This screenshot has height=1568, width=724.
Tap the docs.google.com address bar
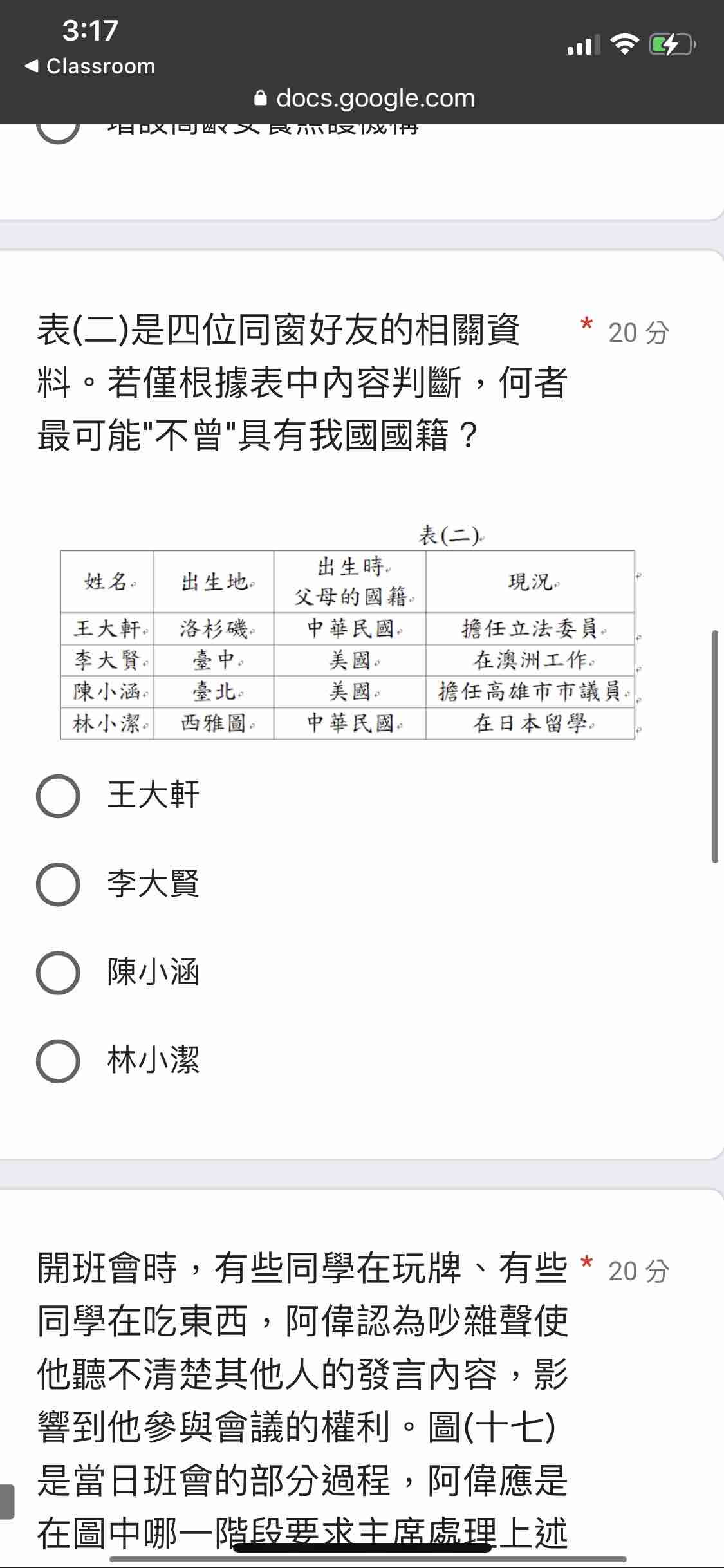pos(365,98)
